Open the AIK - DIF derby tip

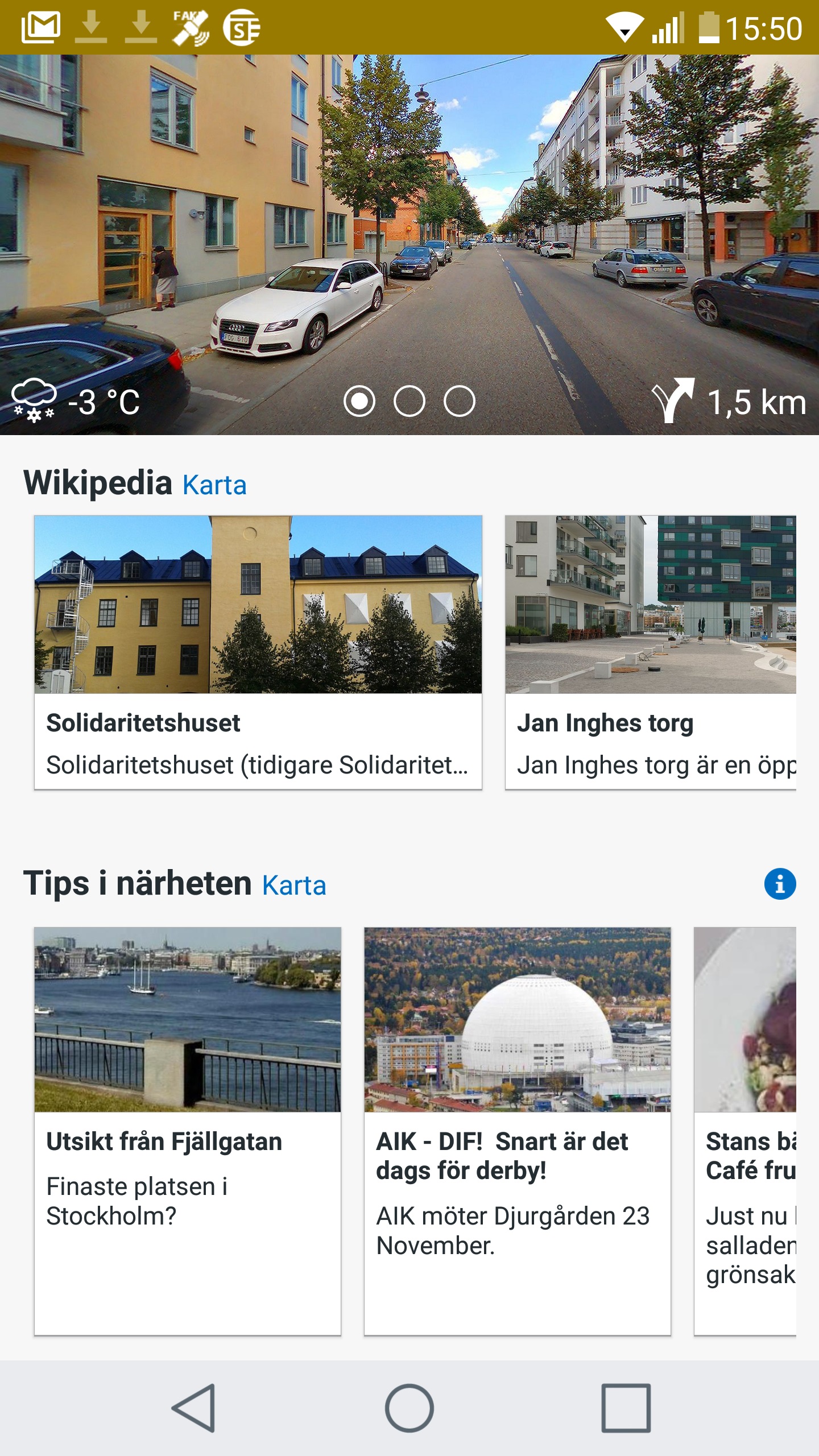coord(517,1131)
